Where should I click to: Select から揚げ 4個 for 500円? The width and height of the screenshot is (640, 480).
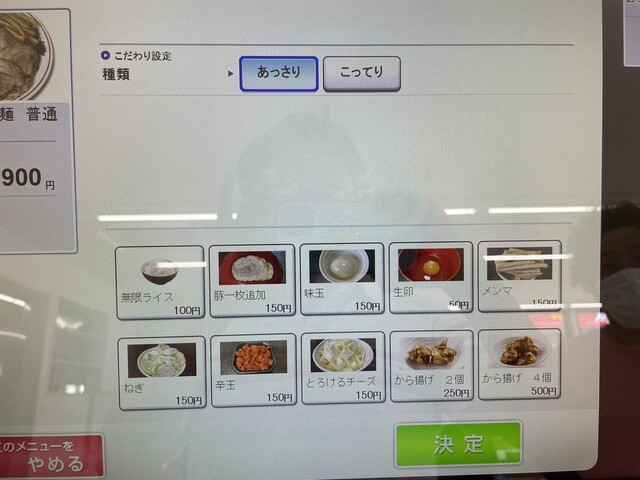pyautogui.click(x=519, y=364)
